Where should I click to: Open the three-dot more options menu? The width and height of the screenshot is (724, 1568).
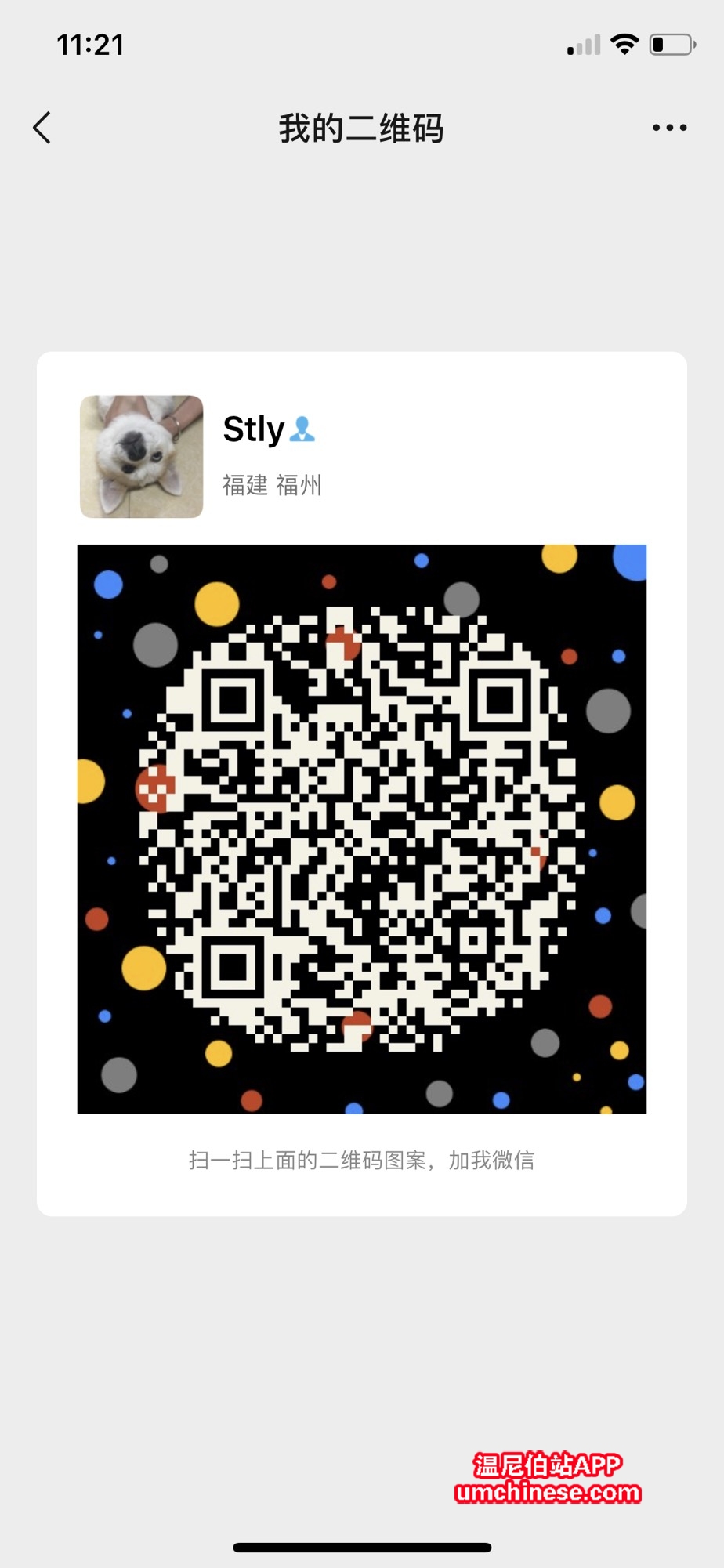tap(669, 128)
